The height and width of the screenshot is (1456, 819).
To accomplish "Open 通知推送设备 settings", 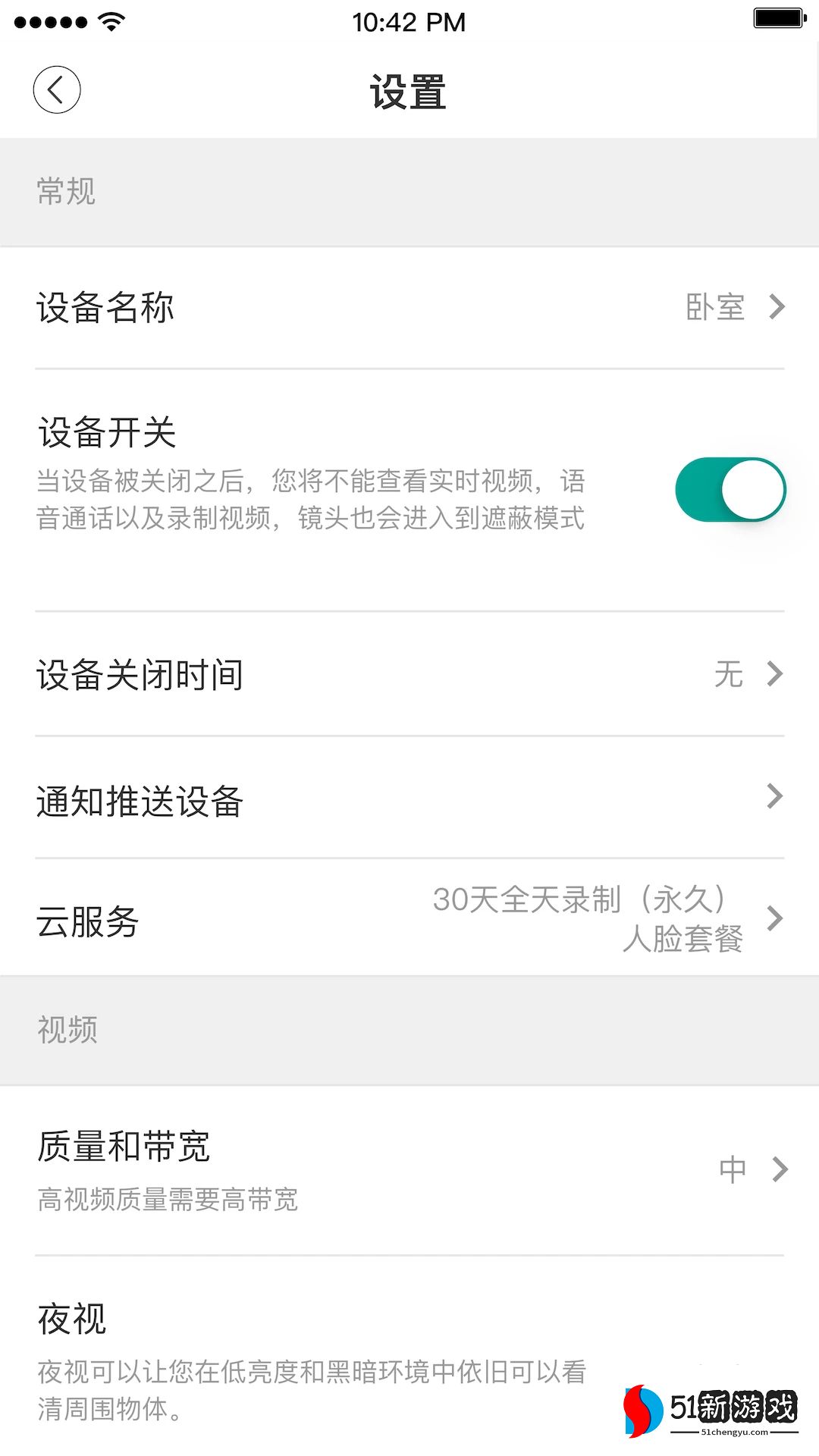I will 409,799.
